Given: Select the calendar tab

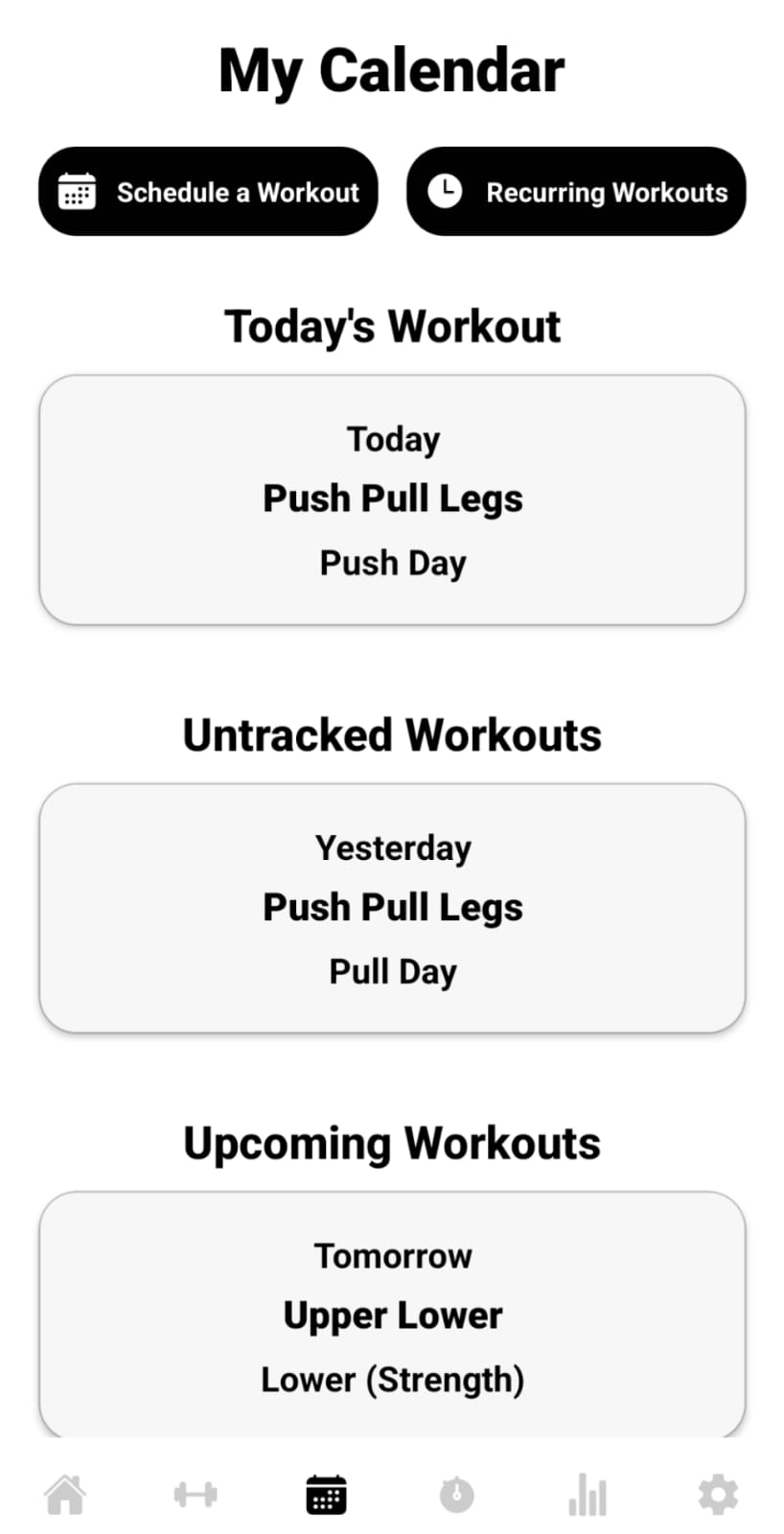Looking at the screenshot, I should [326, 1494].
